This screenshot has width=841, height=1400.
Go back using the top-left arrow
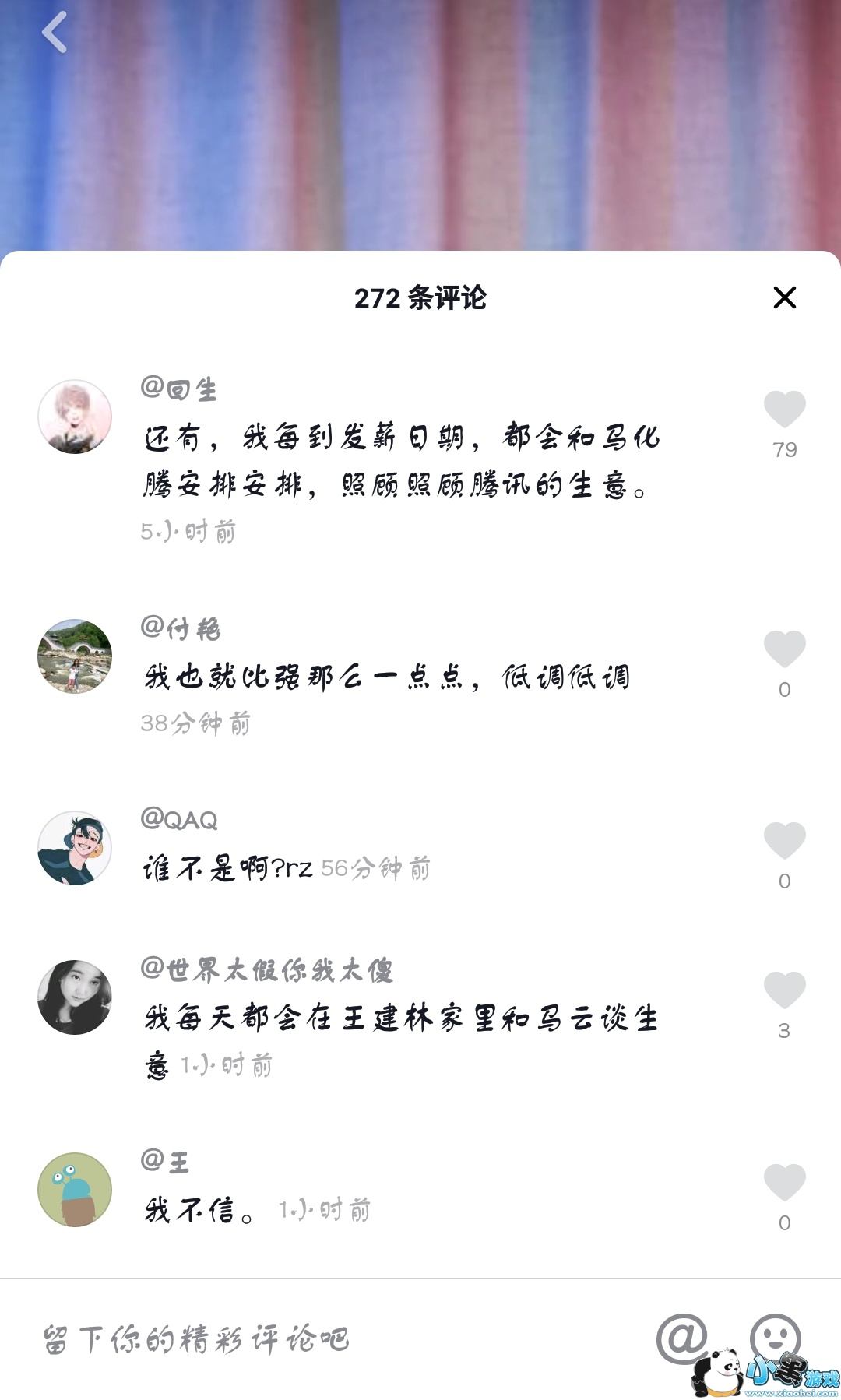pos(54,33)
